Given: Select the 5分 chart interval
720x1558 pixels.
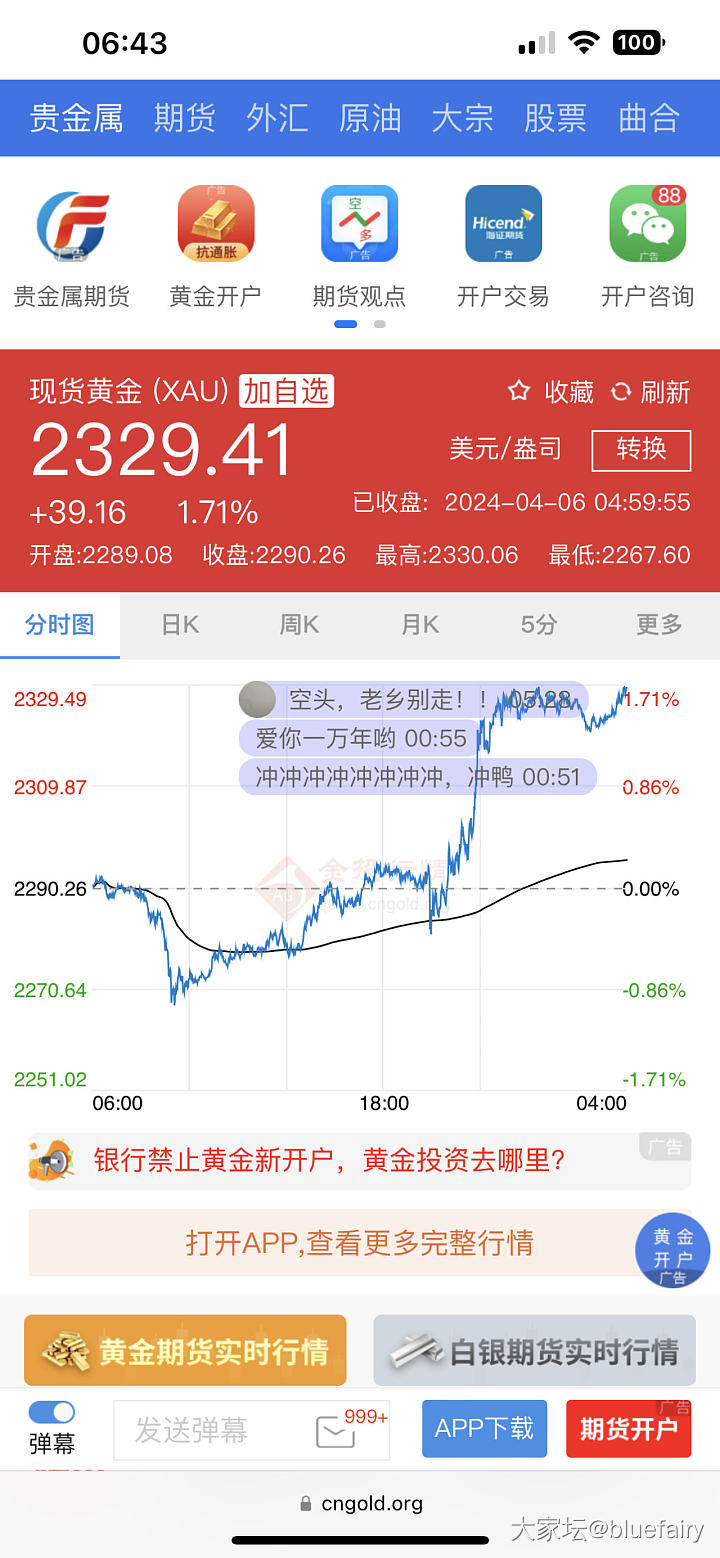Looking at the screenshot, I should coord(539,625).
